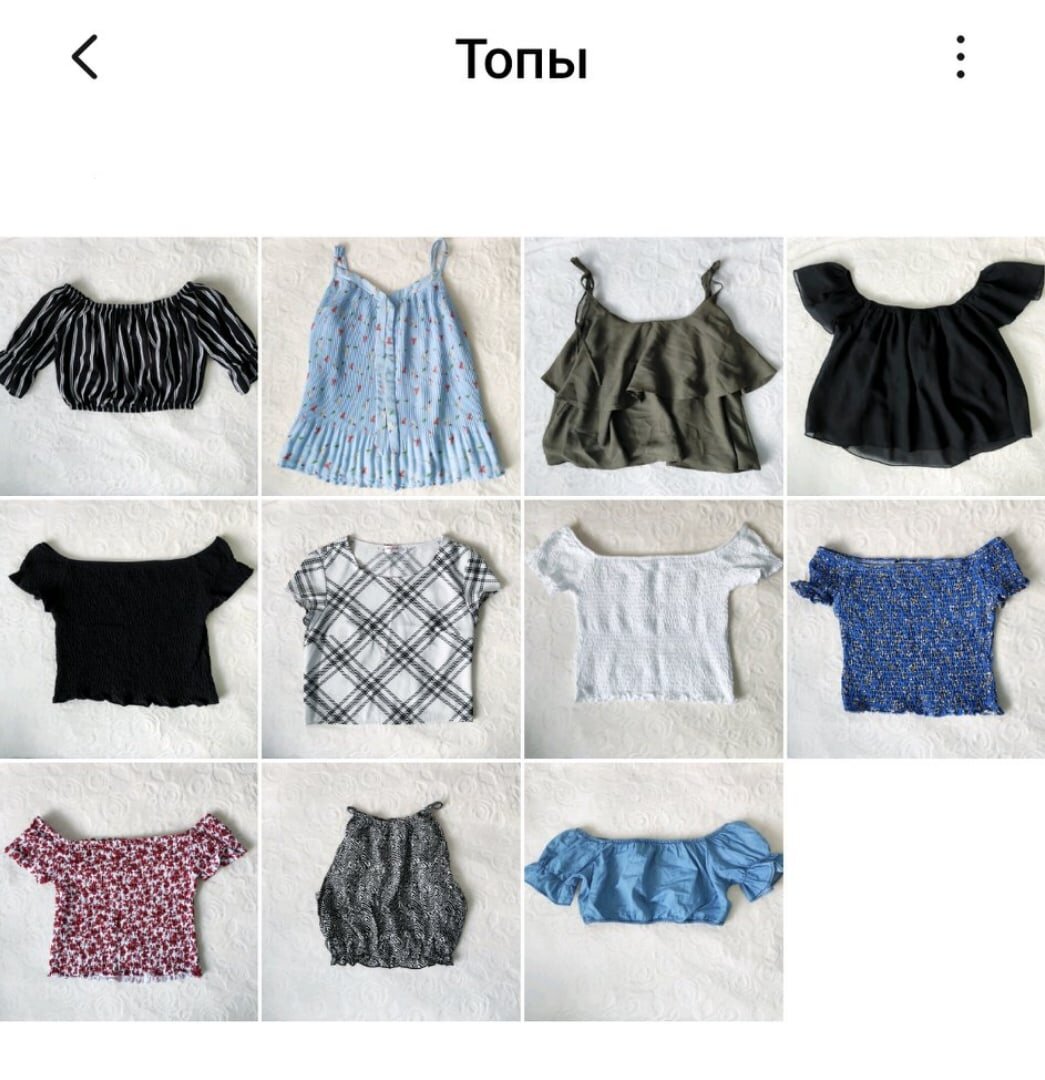Open the red floral off-shoulder top photo
1045x1080 pixels.
click(129, 892)
